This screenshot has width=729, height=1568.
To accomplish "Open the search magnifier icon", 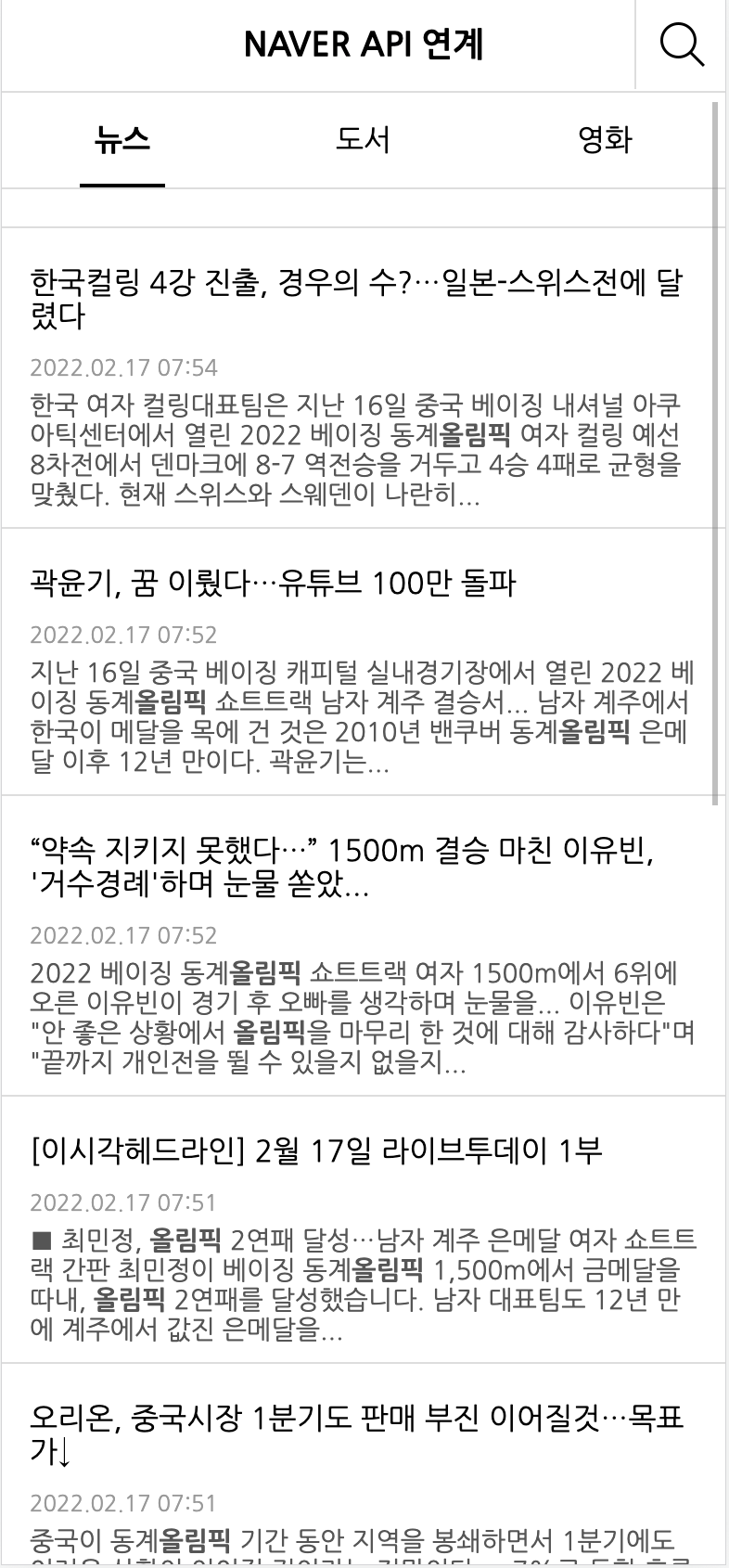I will point(682,45).
